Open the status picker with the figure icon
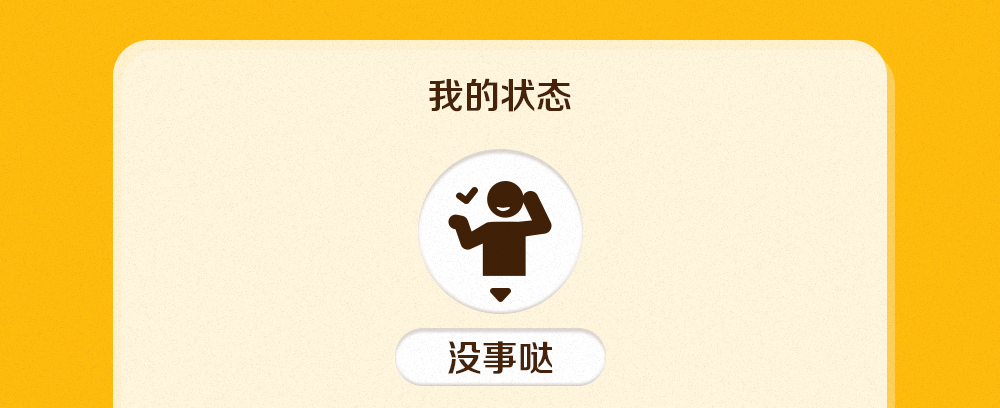 pyautogui.click(x=500, y=231)
